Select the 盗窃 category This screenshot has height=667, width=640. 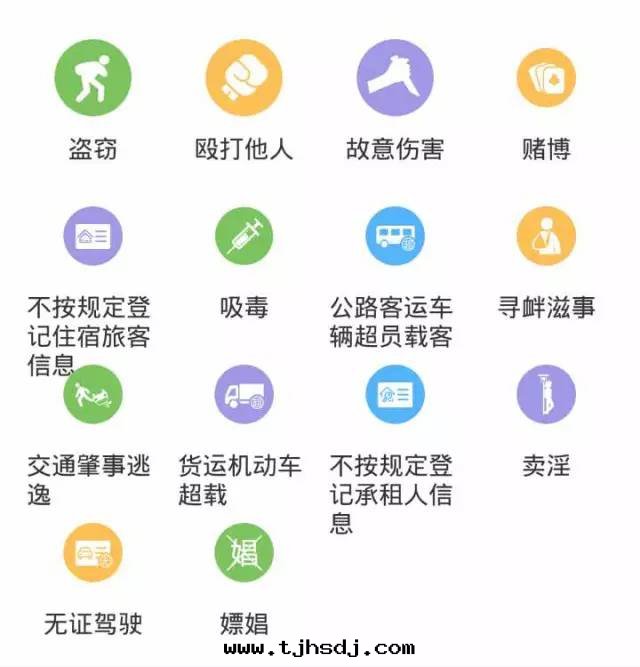pyautogui.click(x=93, y=78)
